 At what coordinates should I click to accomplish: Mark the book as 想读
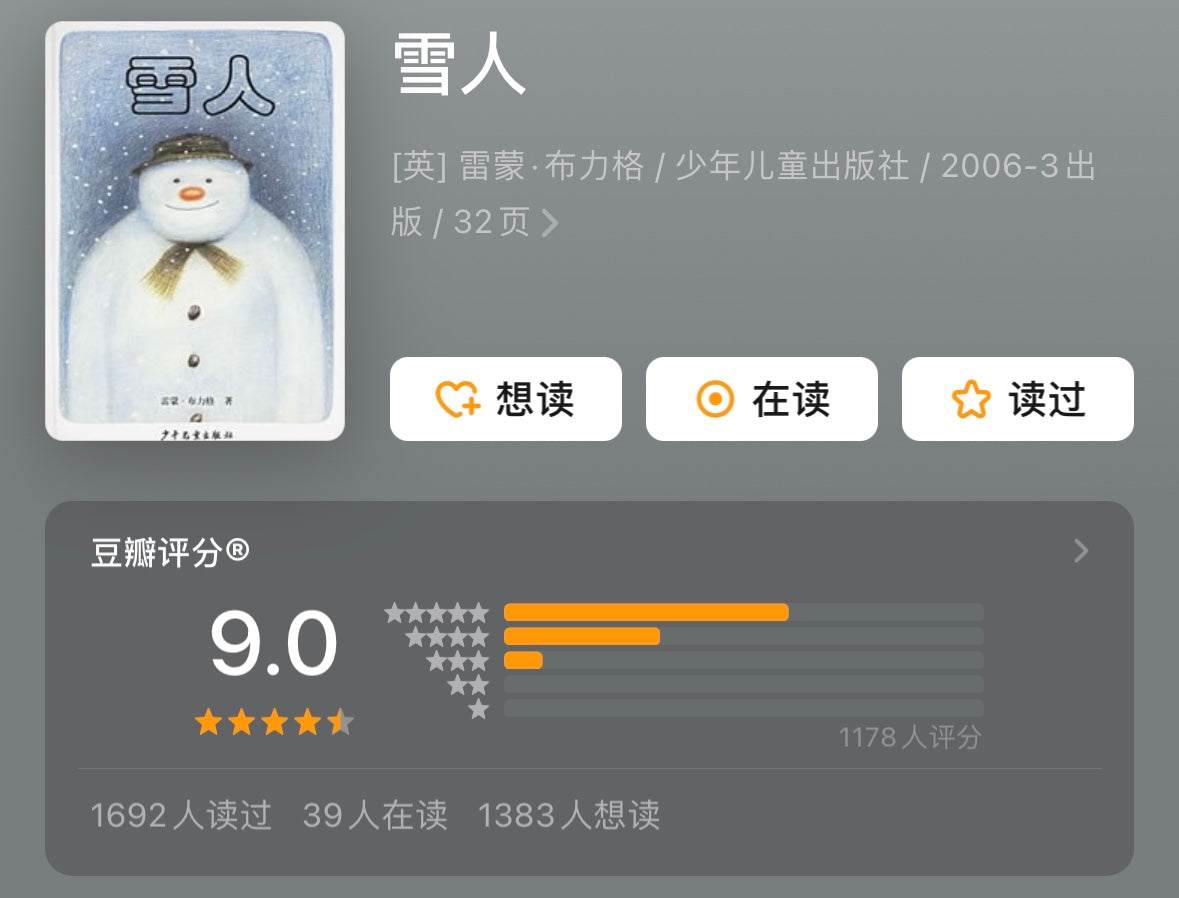[x=505, y=399]
